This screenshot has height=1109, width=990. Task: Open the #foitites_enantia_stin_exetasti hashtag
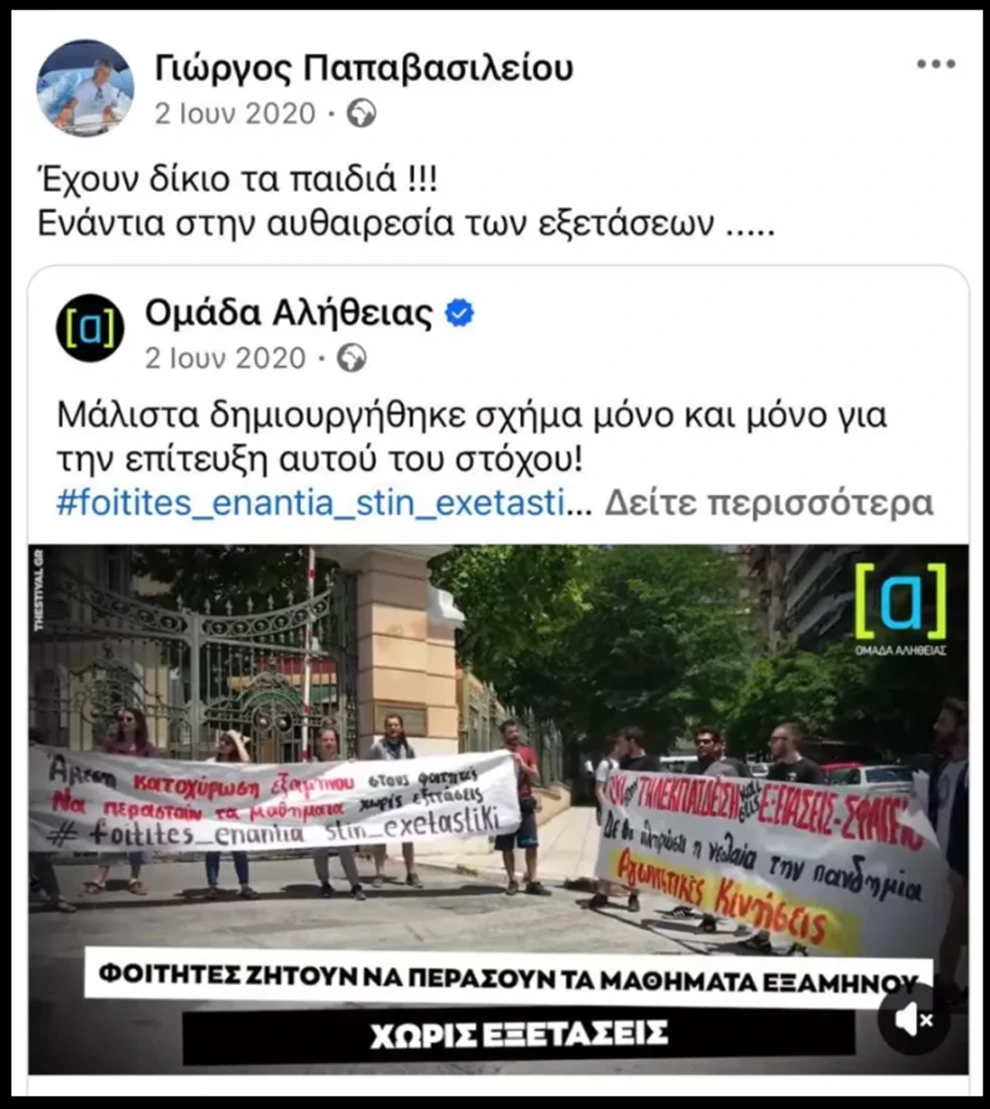click(x=310, y=502)
